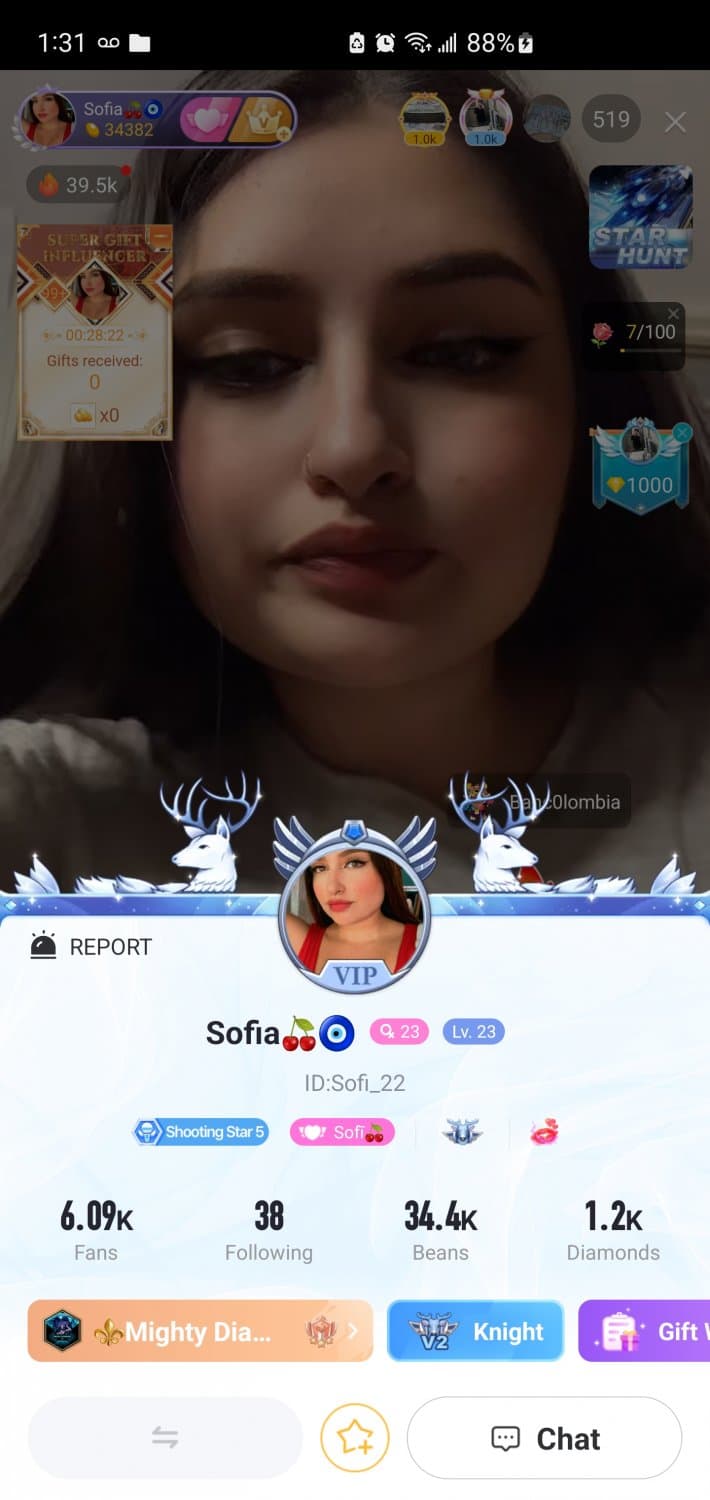Open Chat with Sofia
This screenshot has height=1500, width=710.
pos(545,1438)
